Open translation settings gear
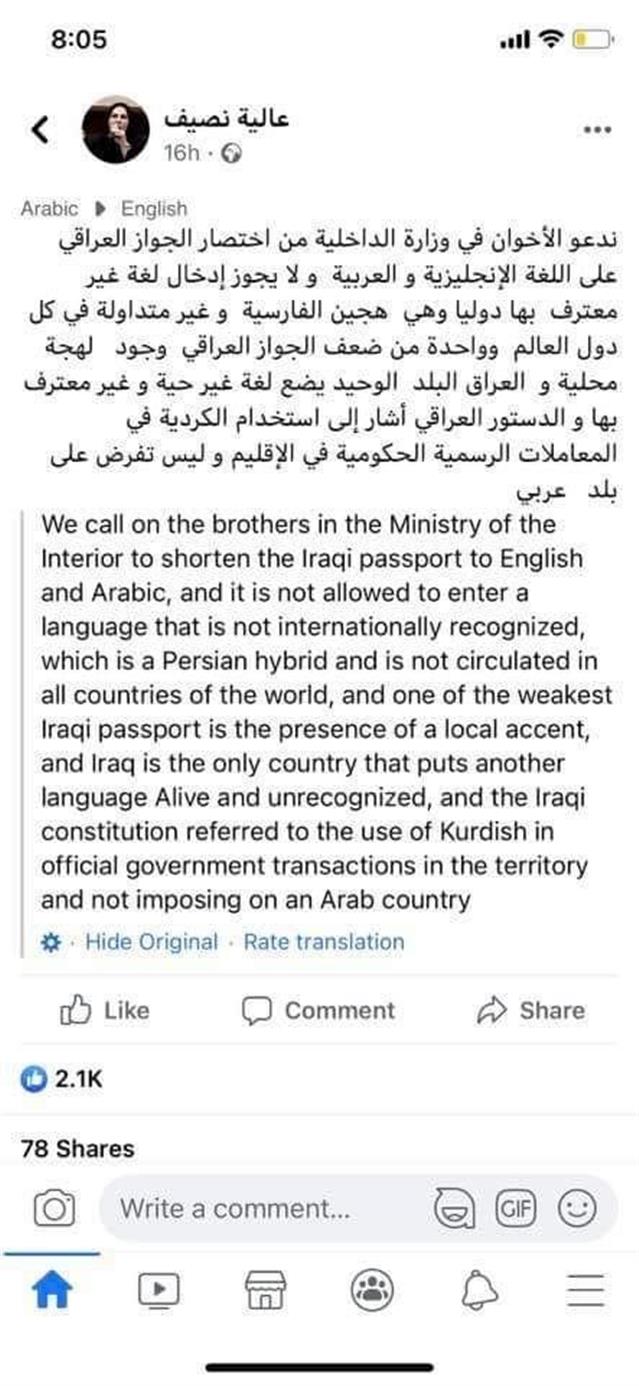The image size is (639, 1386). tap(52, 942)
